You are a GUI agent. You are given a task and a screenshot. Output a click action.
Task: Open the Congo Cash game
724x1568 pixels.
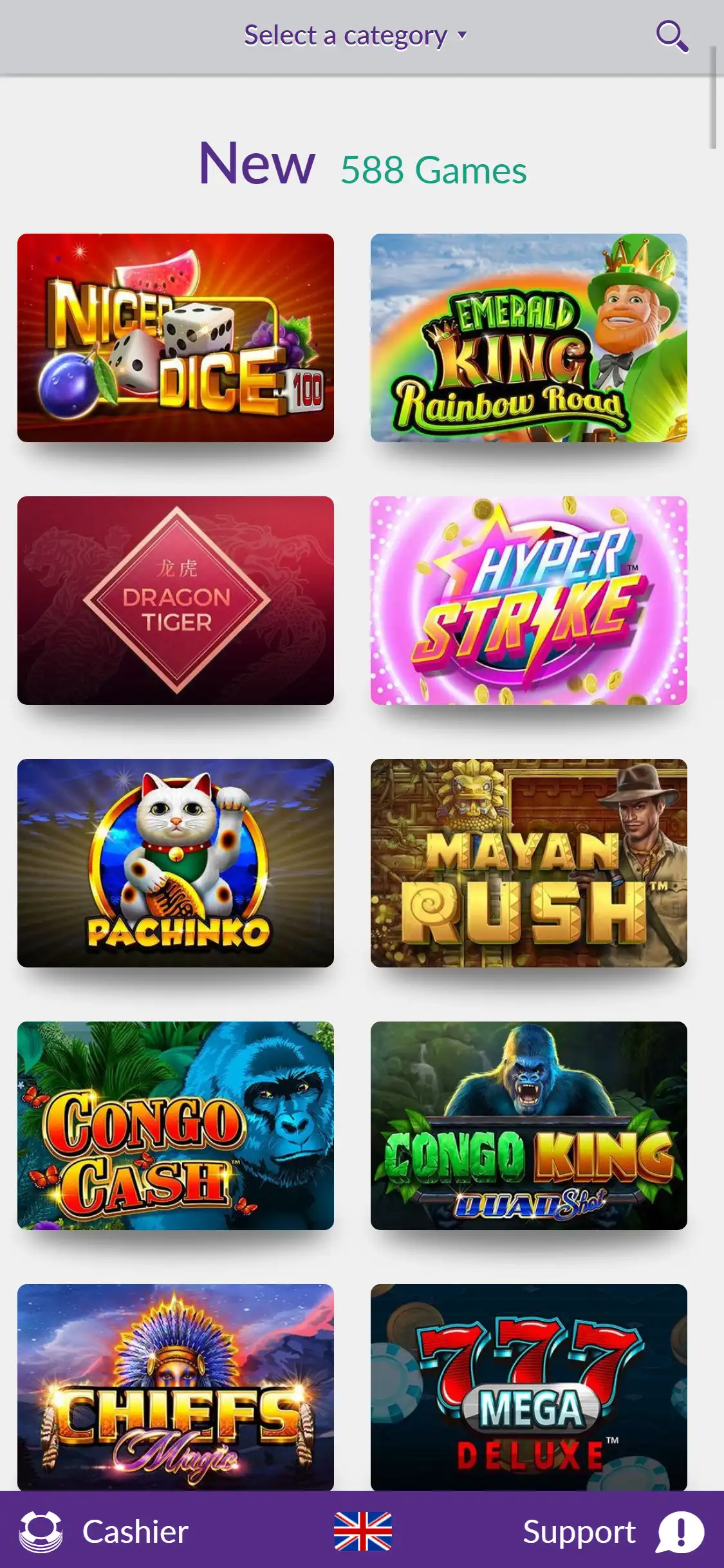(175, 1125)
